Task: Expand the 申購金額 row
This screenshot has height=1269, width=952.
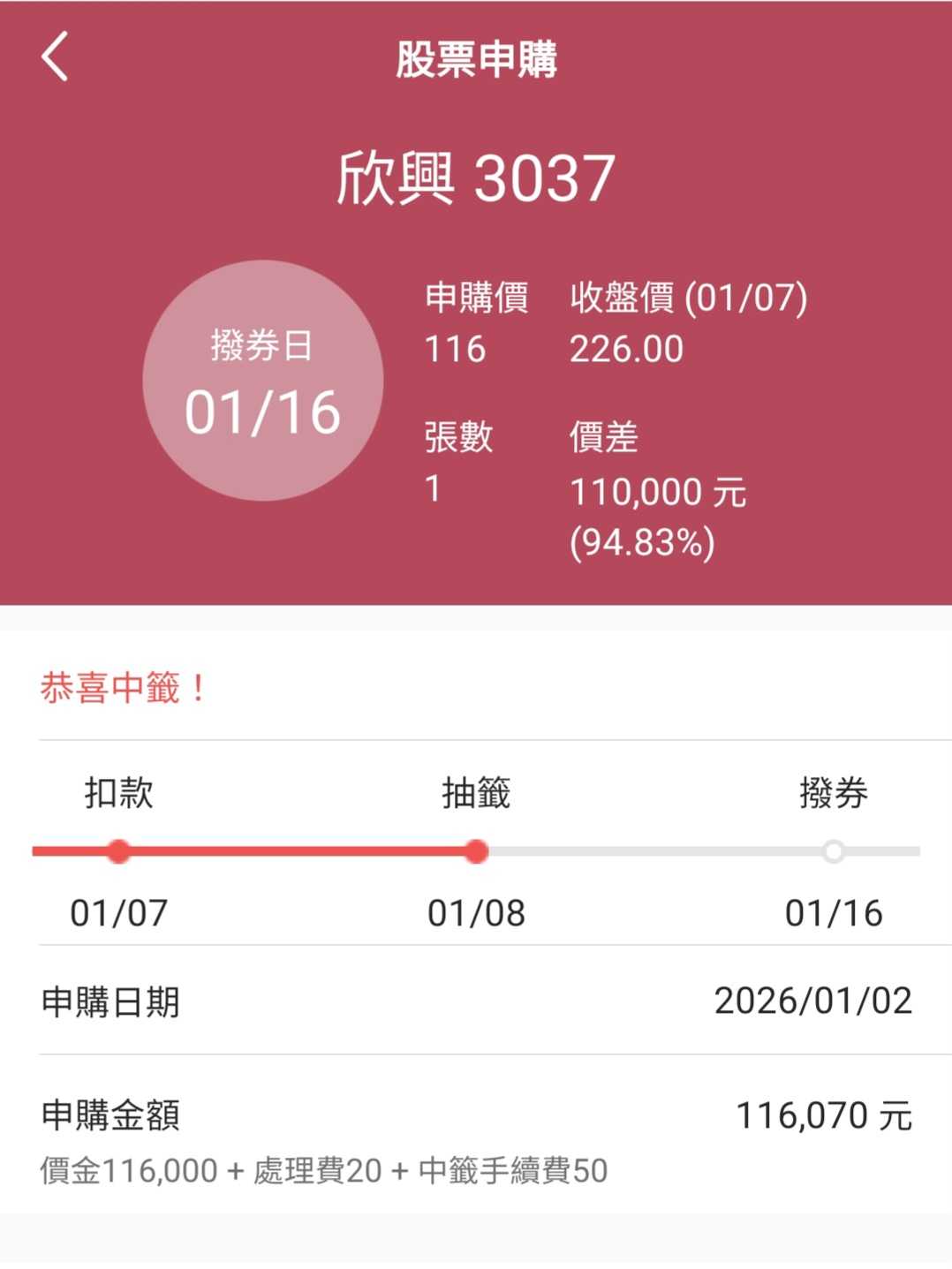Action: click(476, 1115)
